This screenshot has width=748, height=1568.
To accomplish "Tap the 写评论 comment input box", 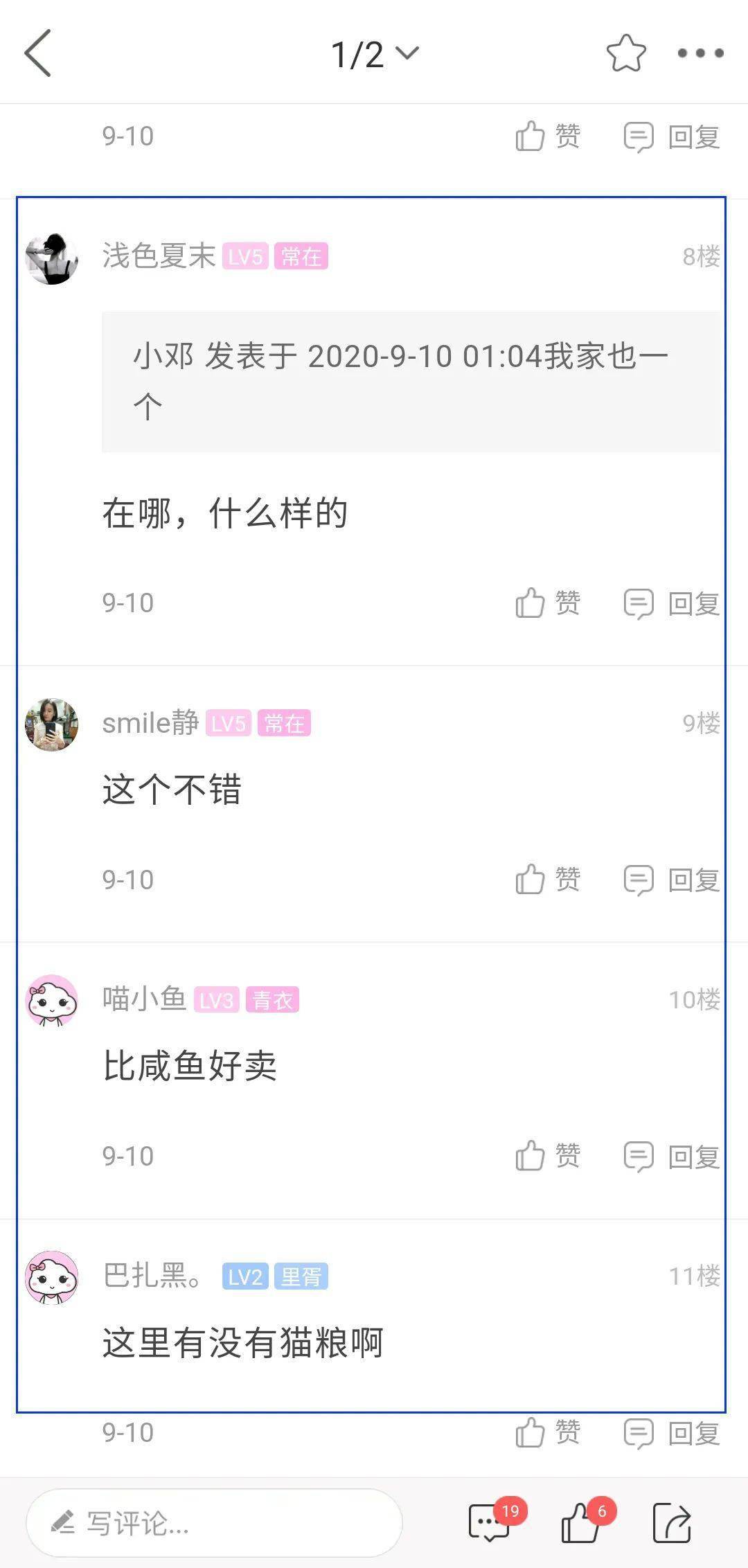I will (x=214, y=1524).
